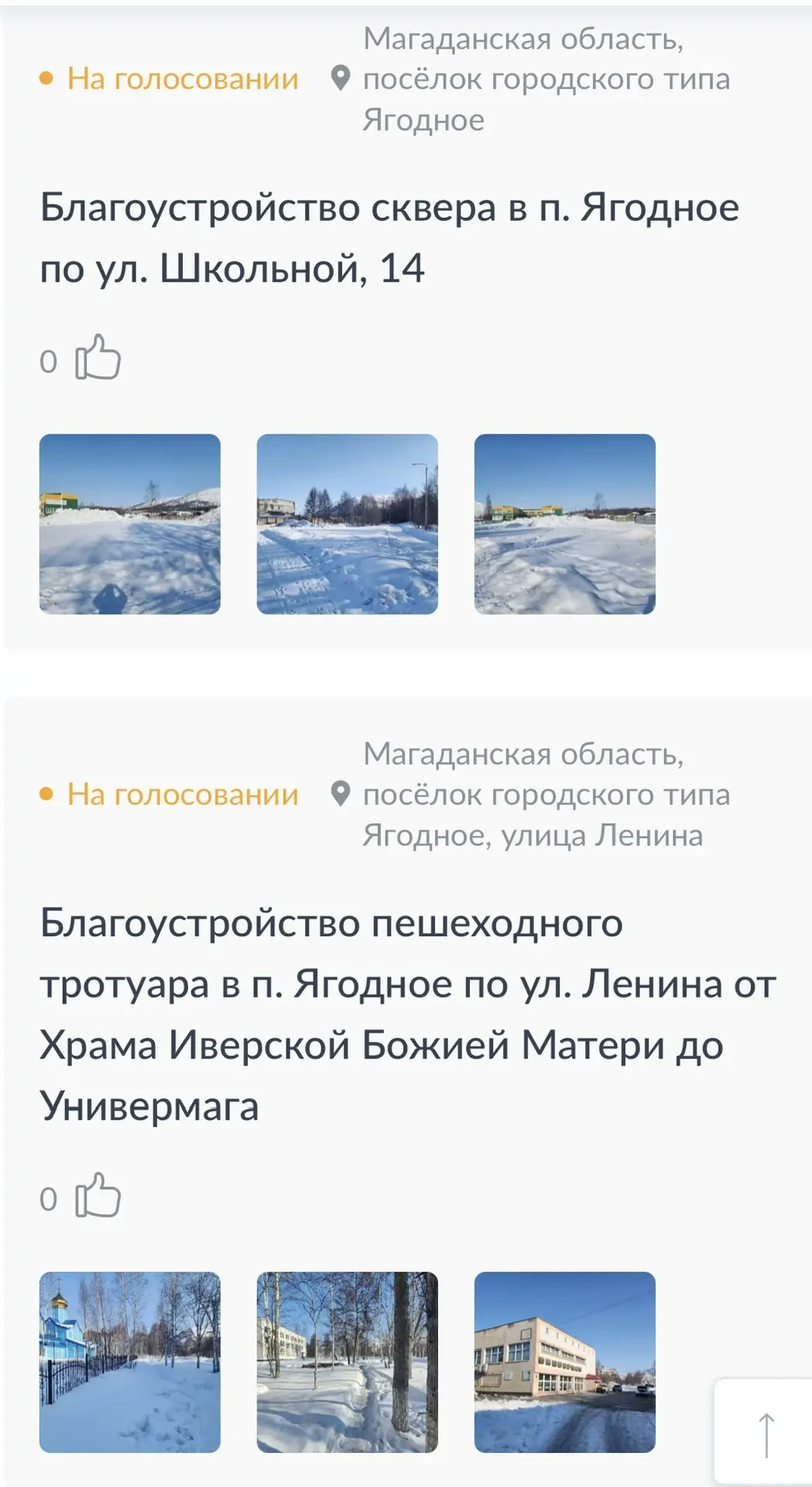Like the Школьной, 14 square project

click(x=98, y=358)
